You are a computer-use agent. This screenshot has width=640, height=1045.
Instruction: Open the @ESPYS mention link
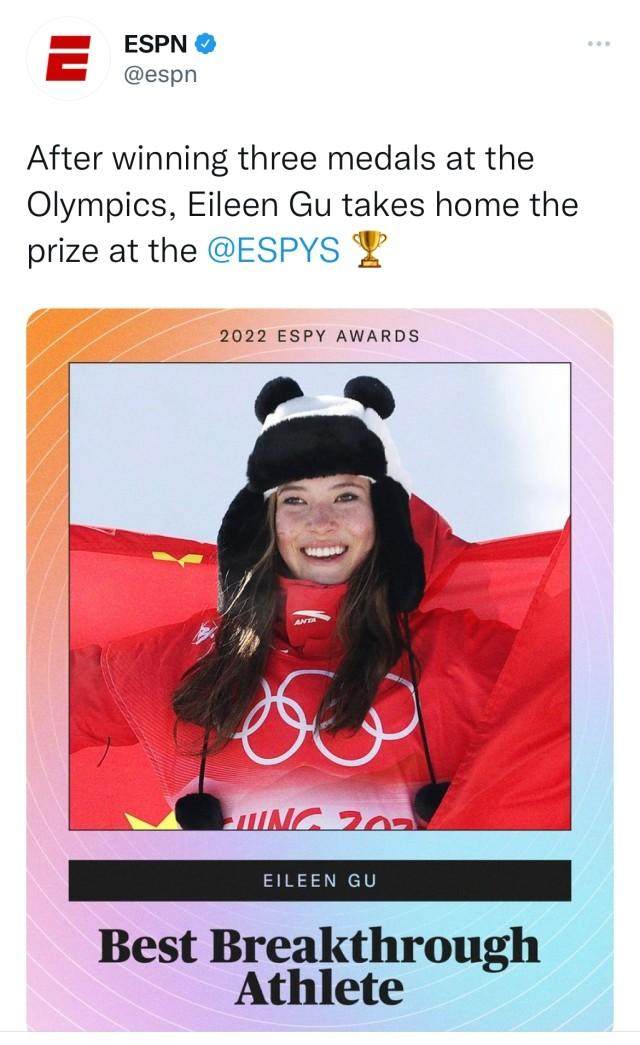[273, 250]
